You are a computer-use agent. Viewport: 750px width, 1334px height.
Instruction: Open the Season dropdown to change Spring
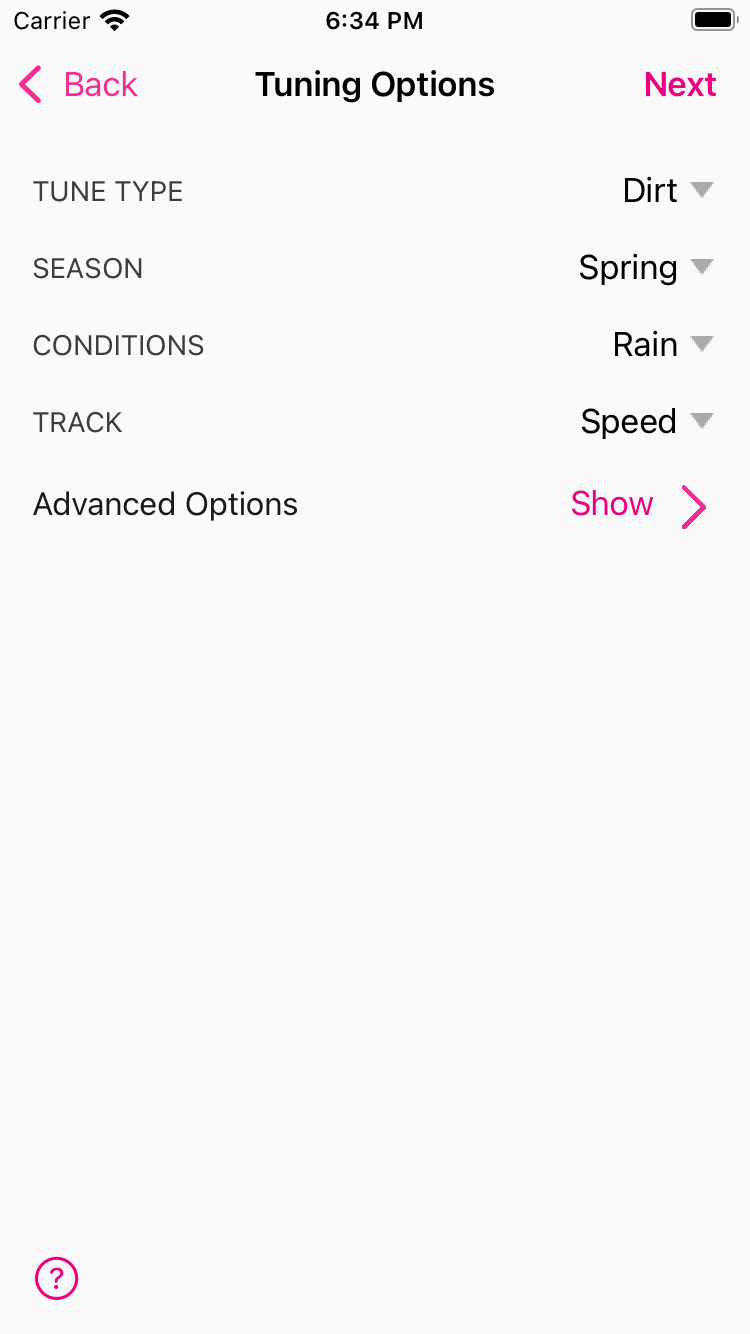628,268
